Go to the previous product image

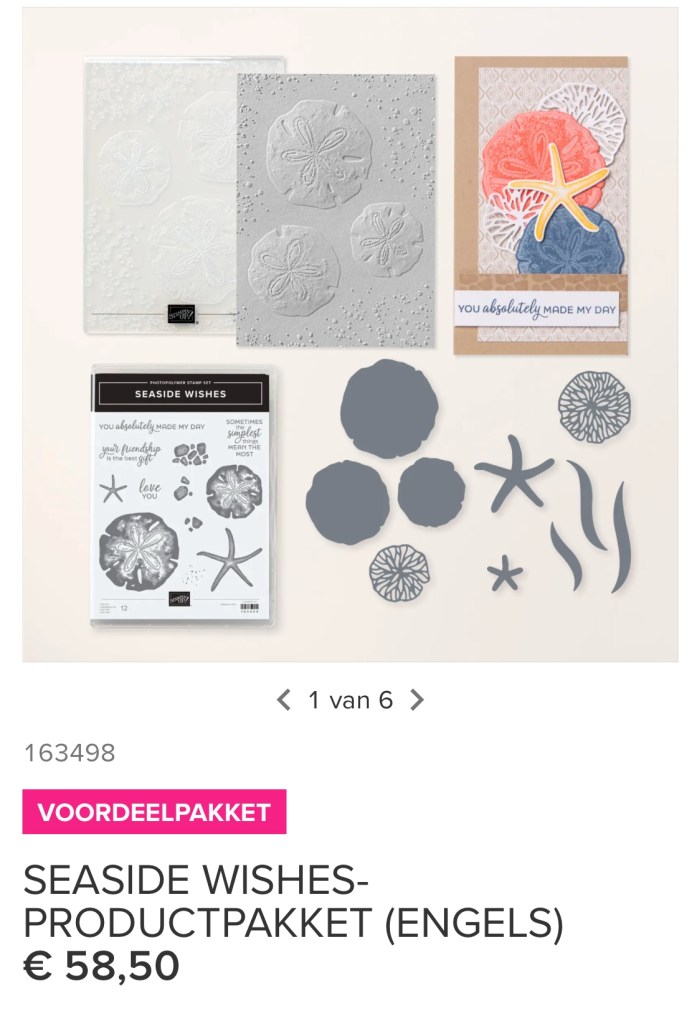click(x=283, y=700)
